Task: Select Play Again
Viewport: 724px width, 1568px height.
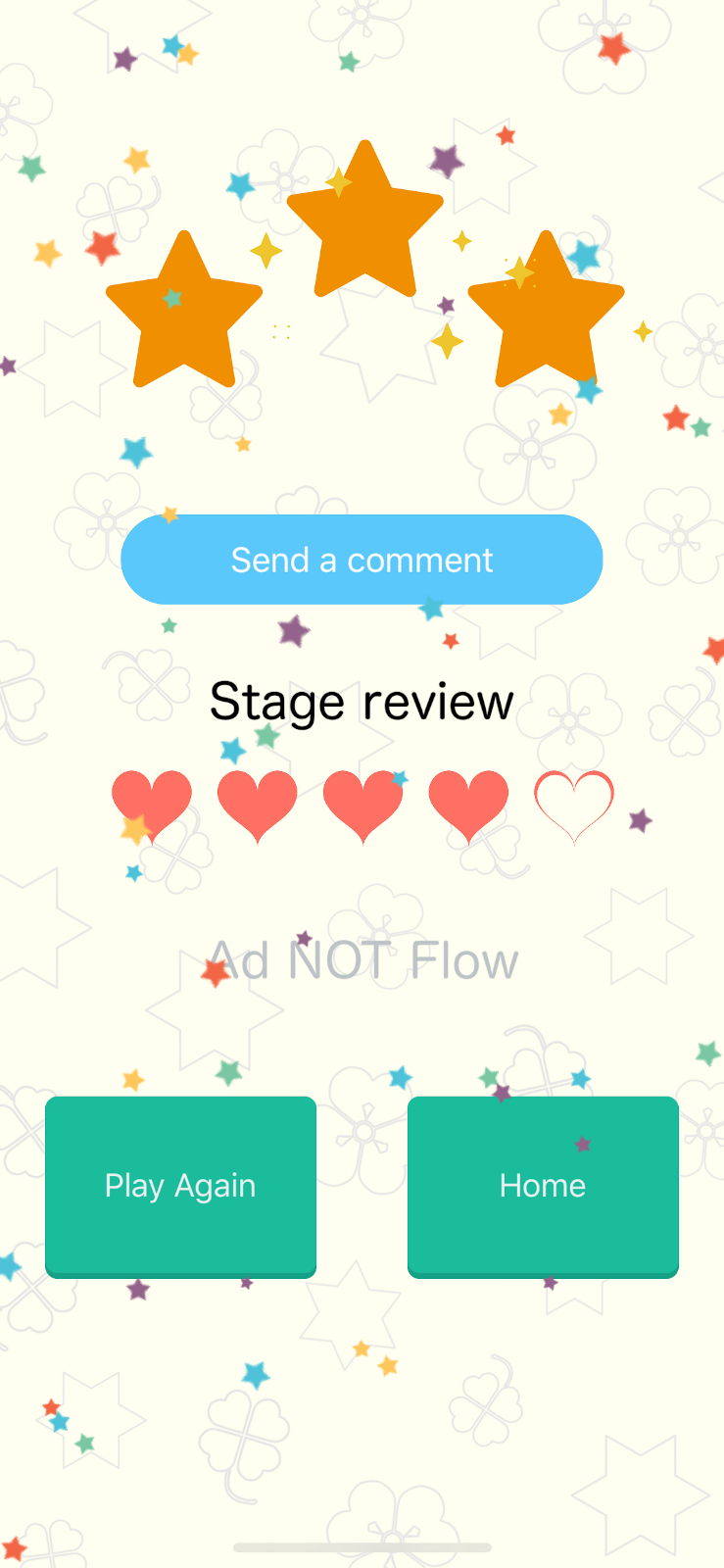Action: tap(180, 1186)
